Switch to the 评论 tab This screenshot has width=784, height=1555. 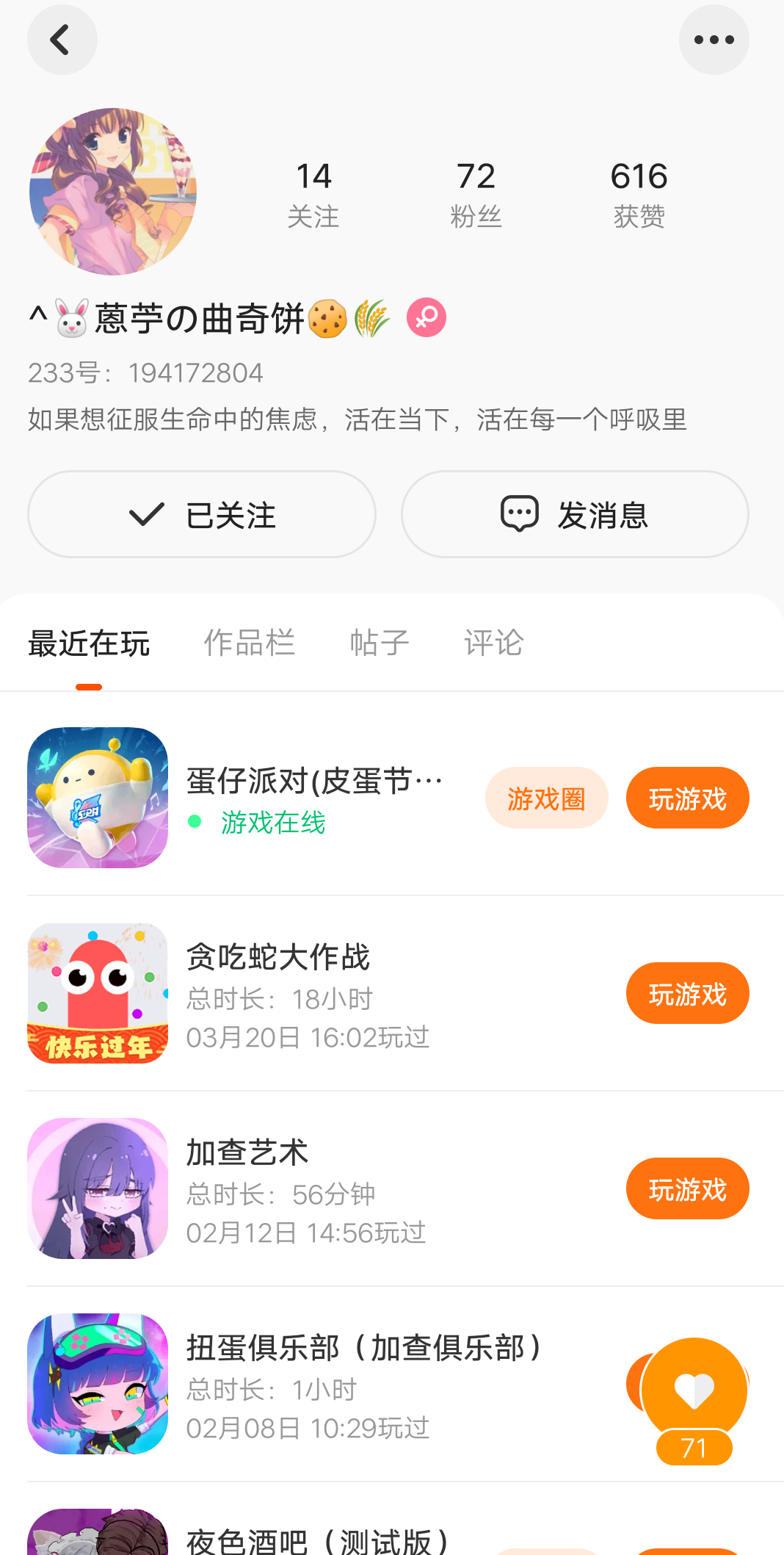click(x=493, y=643)
